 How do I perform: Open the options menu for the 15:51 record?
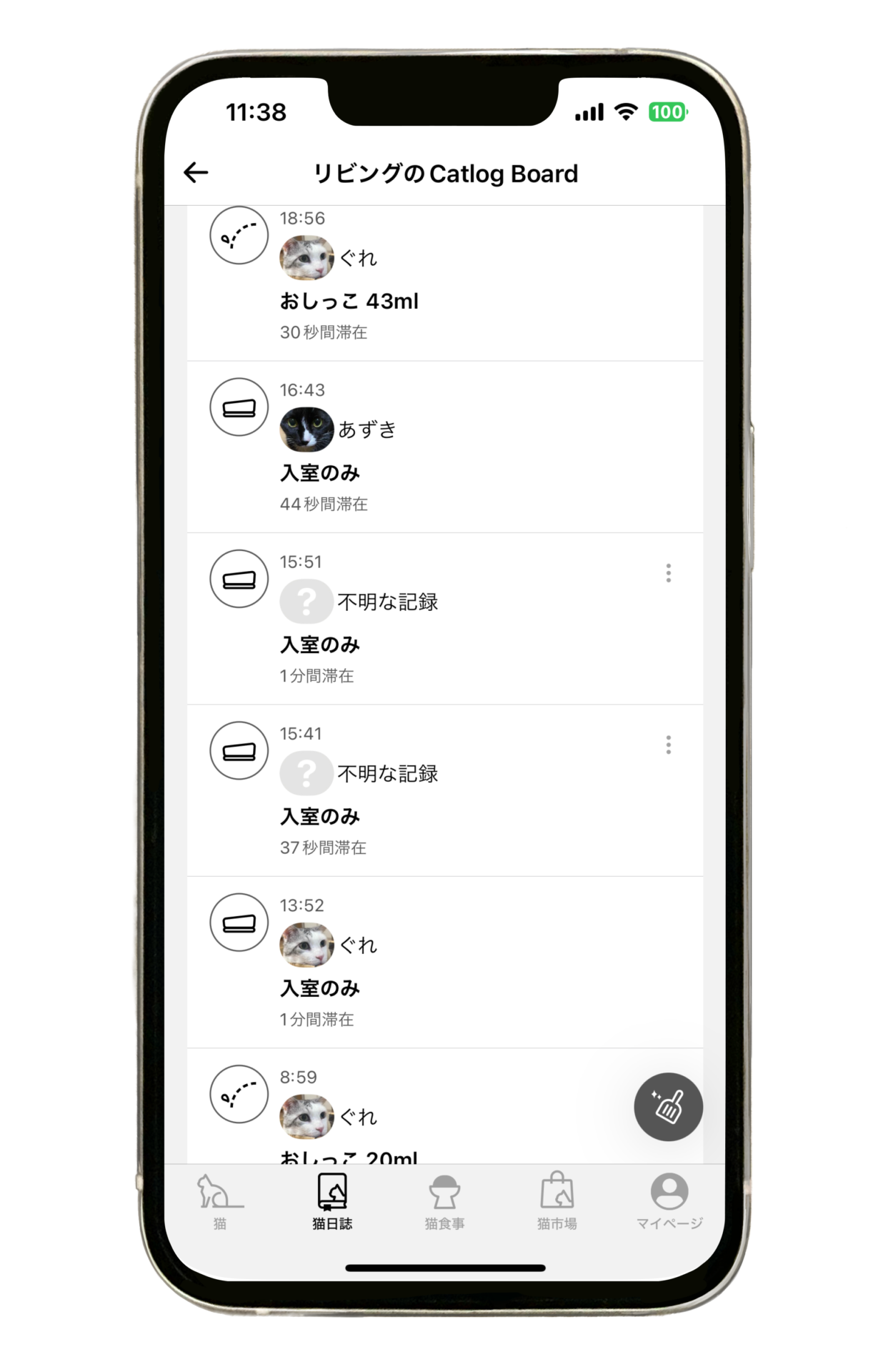(x=668, y=573)
